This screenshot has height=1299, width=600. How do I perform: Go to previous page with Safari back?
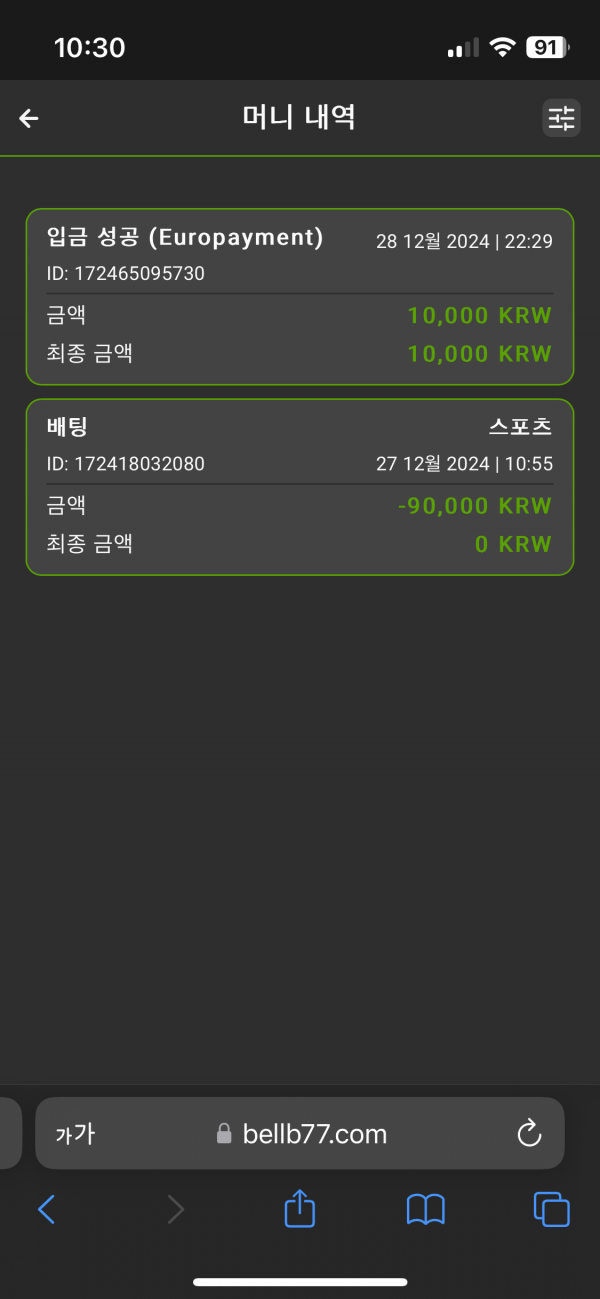(46, 1210)
